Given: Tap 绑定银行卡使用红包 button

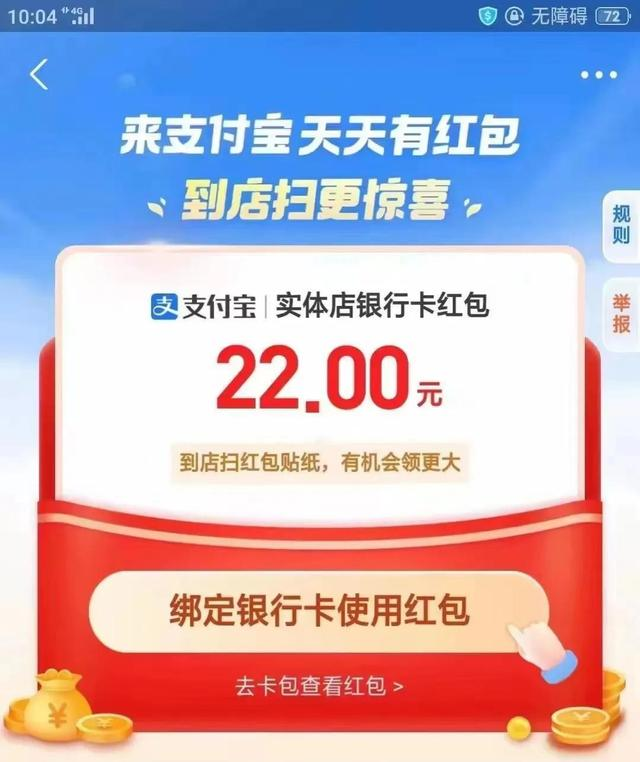Looking at the screenshot, I should pos(318,610).
